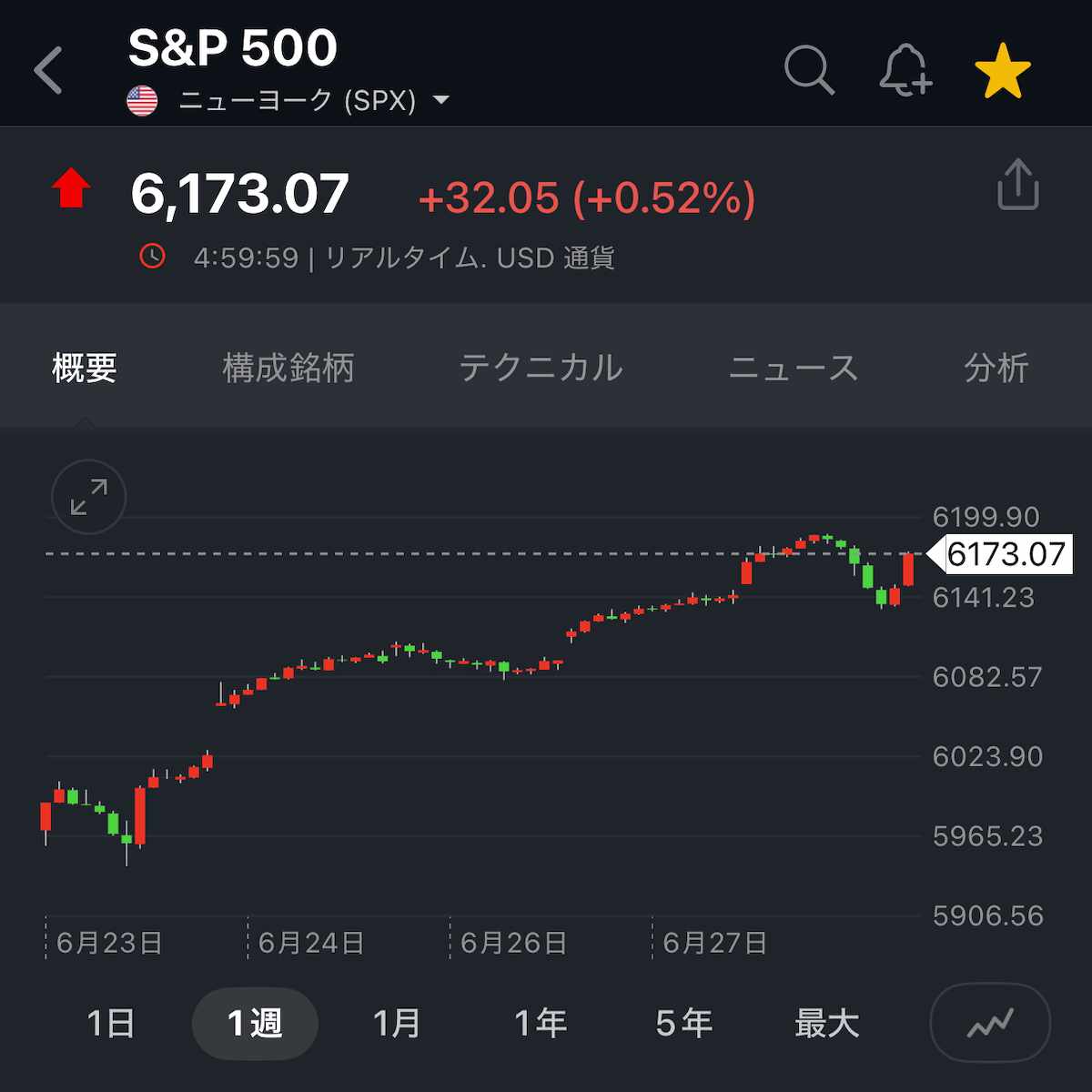
Task: Open the search magnifier icon
Action: pos(808,70)
